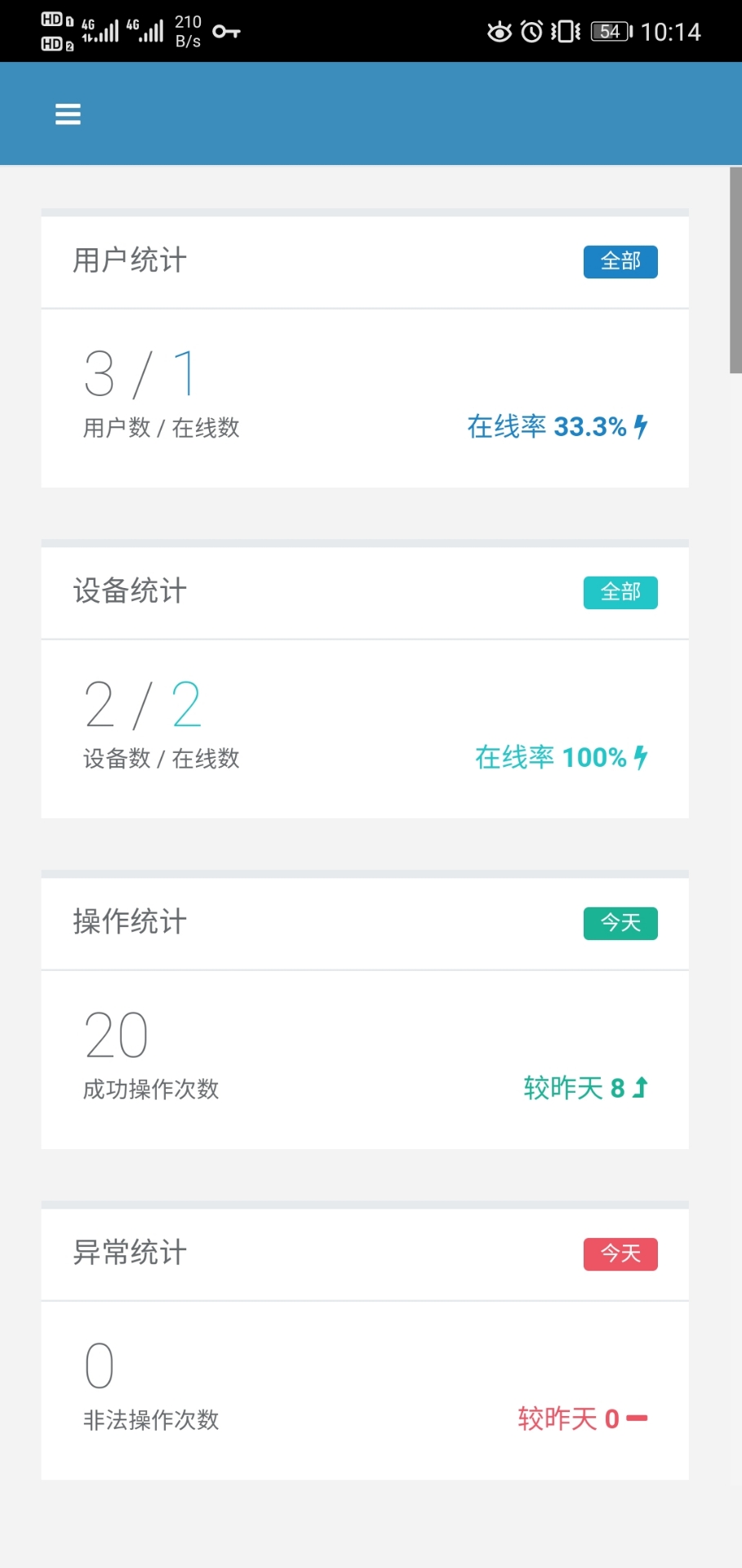Screen dimensions: 742x1568
Task: Toggle the 今天 filter on 操作统计 card
Action: (x=620, y=923)
